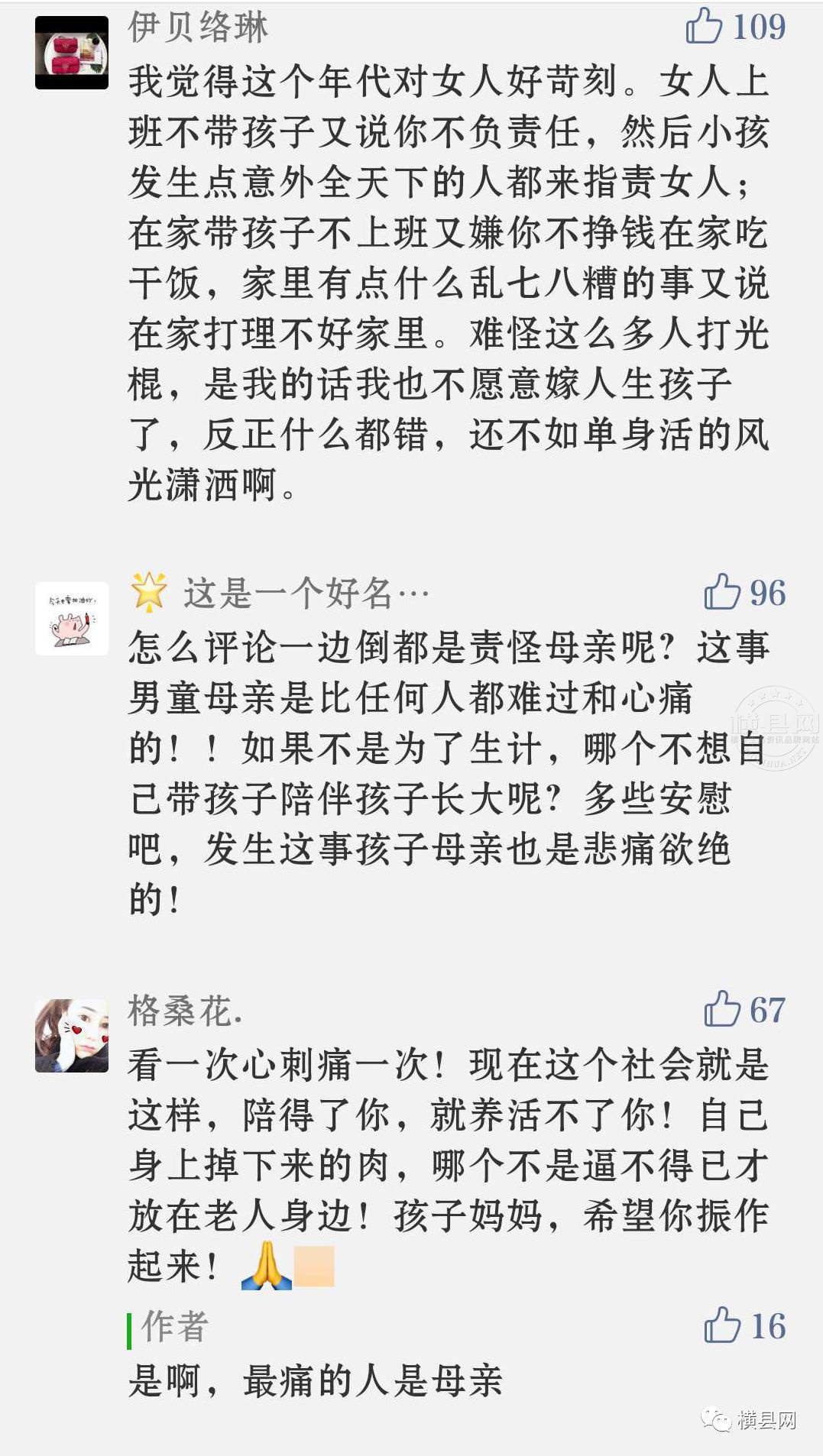Open 伊贝络琳's profile avatar
The image size is (823, 1456).
click(72, 53)
